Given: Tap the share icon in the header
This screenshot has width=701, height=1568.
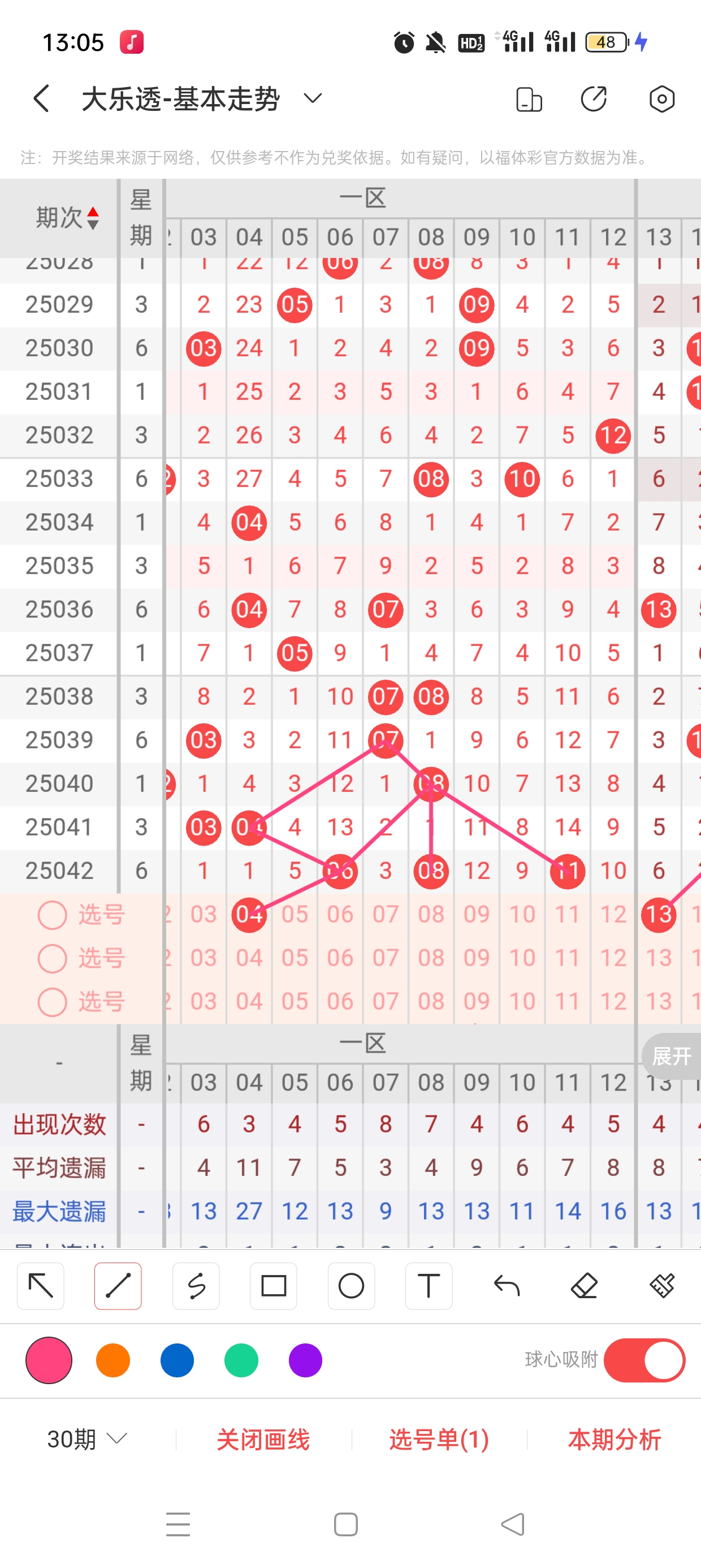Looking at the screenshot, I should click(x=593, y=98).
